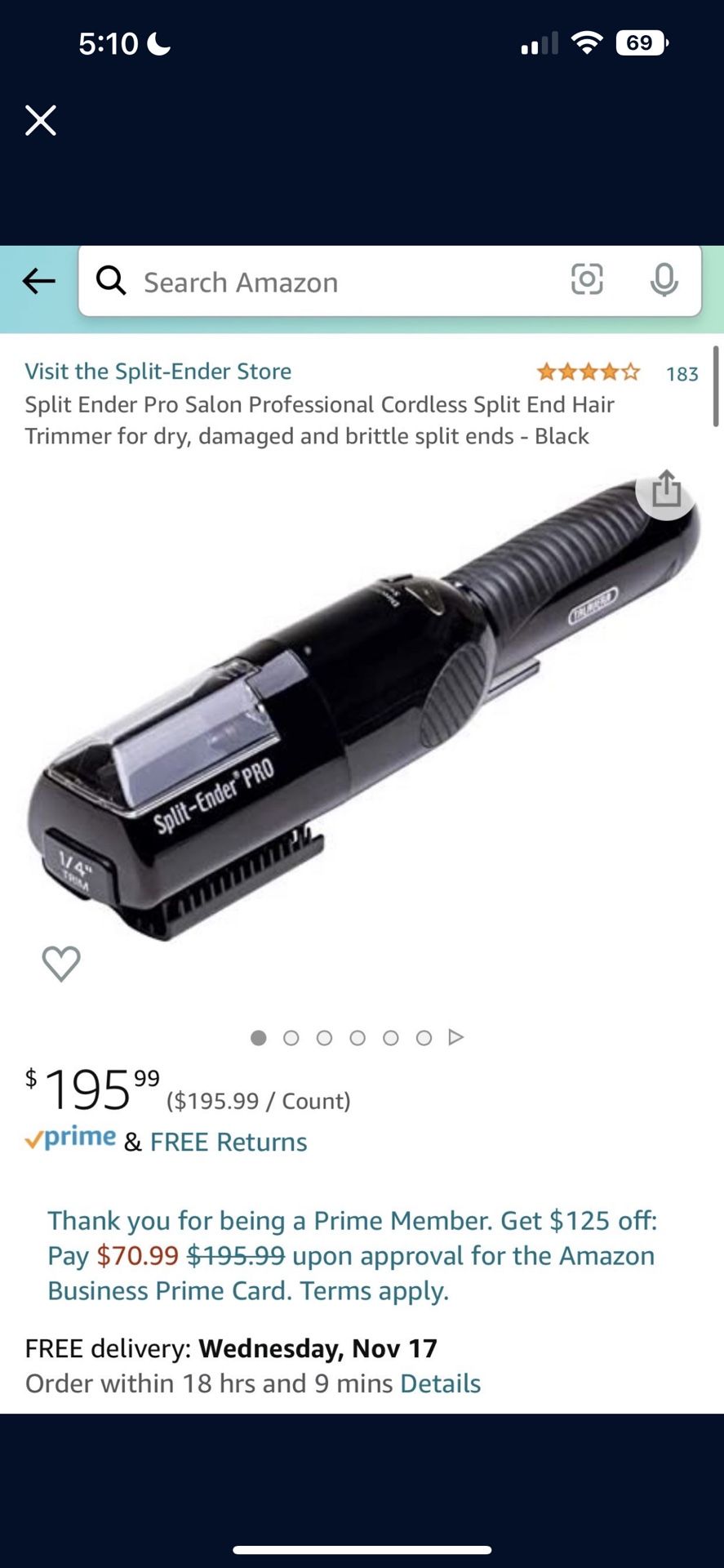724x1568 pixels.
Task: Open the Amazon Business Prime Card offer
Action: [x=351, y=1256]
